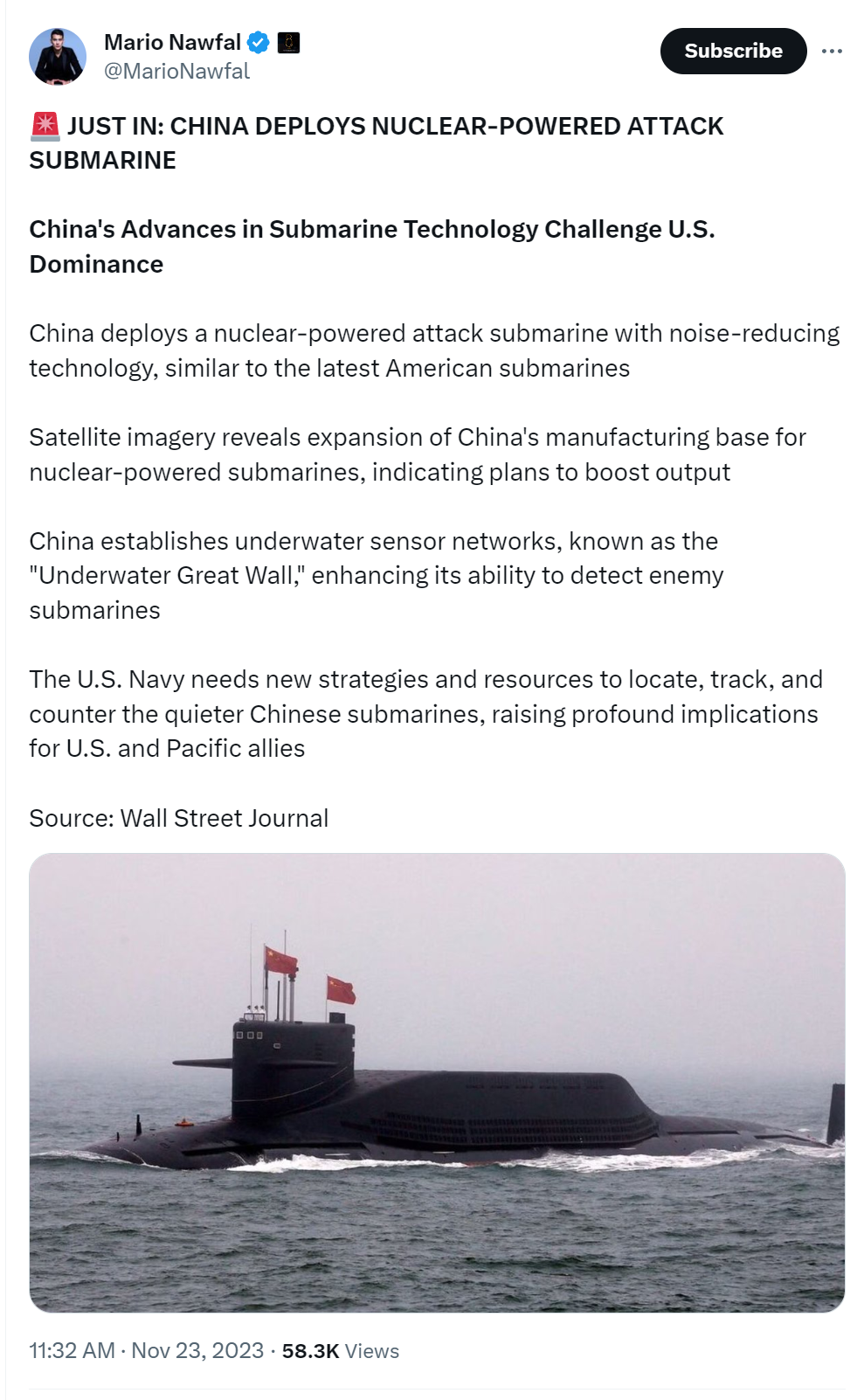This screenshot has width=864, height=1400.
Task: Open the submarine photo in the post
Action: [x=437, y=1083]
